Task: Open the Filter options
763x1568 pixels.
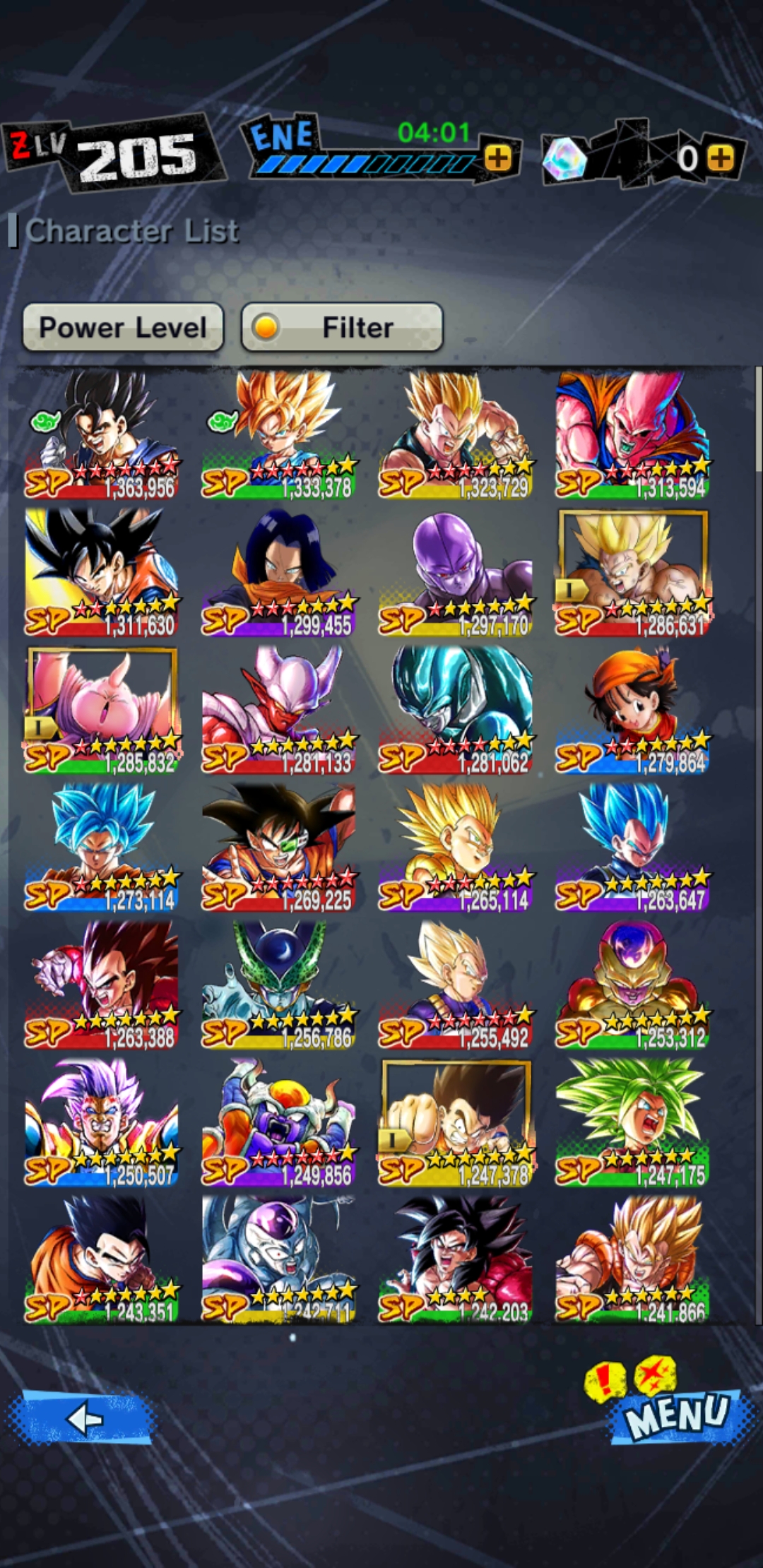Action: click(342, 327)
